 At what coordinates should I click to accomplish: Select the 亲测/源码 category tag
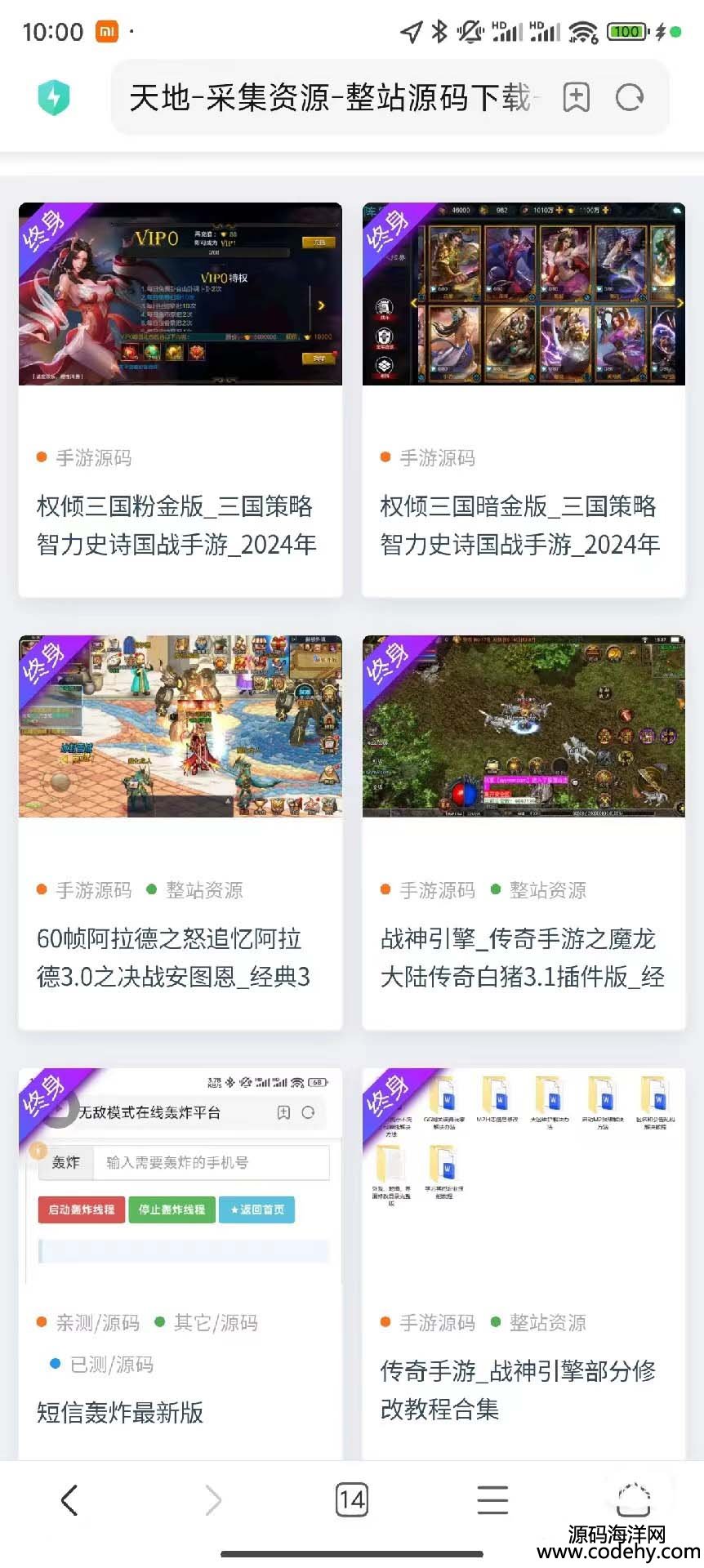96,1322
